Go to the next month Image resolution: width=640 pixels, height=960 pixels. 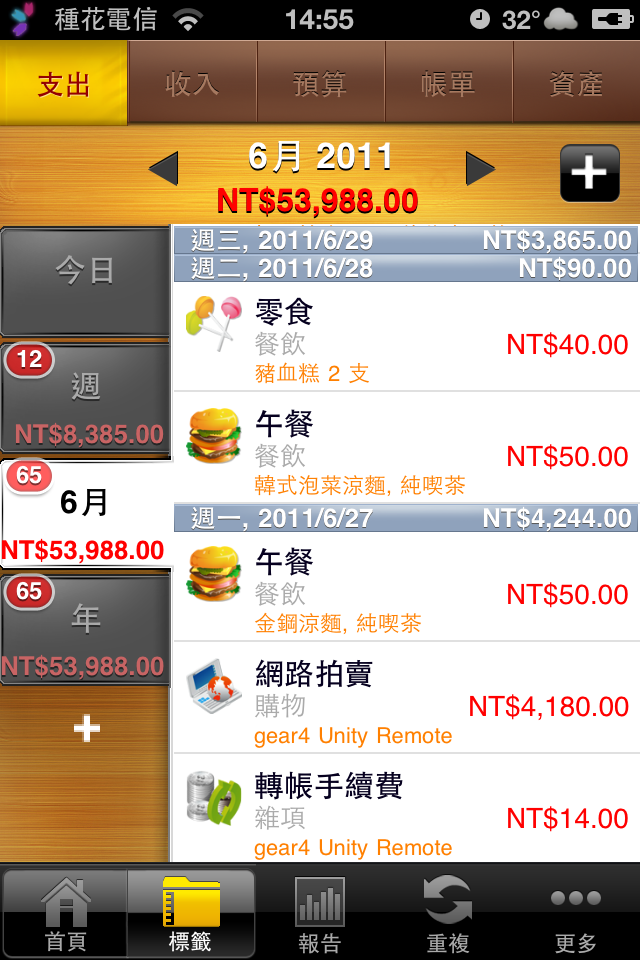coord(480,169)
